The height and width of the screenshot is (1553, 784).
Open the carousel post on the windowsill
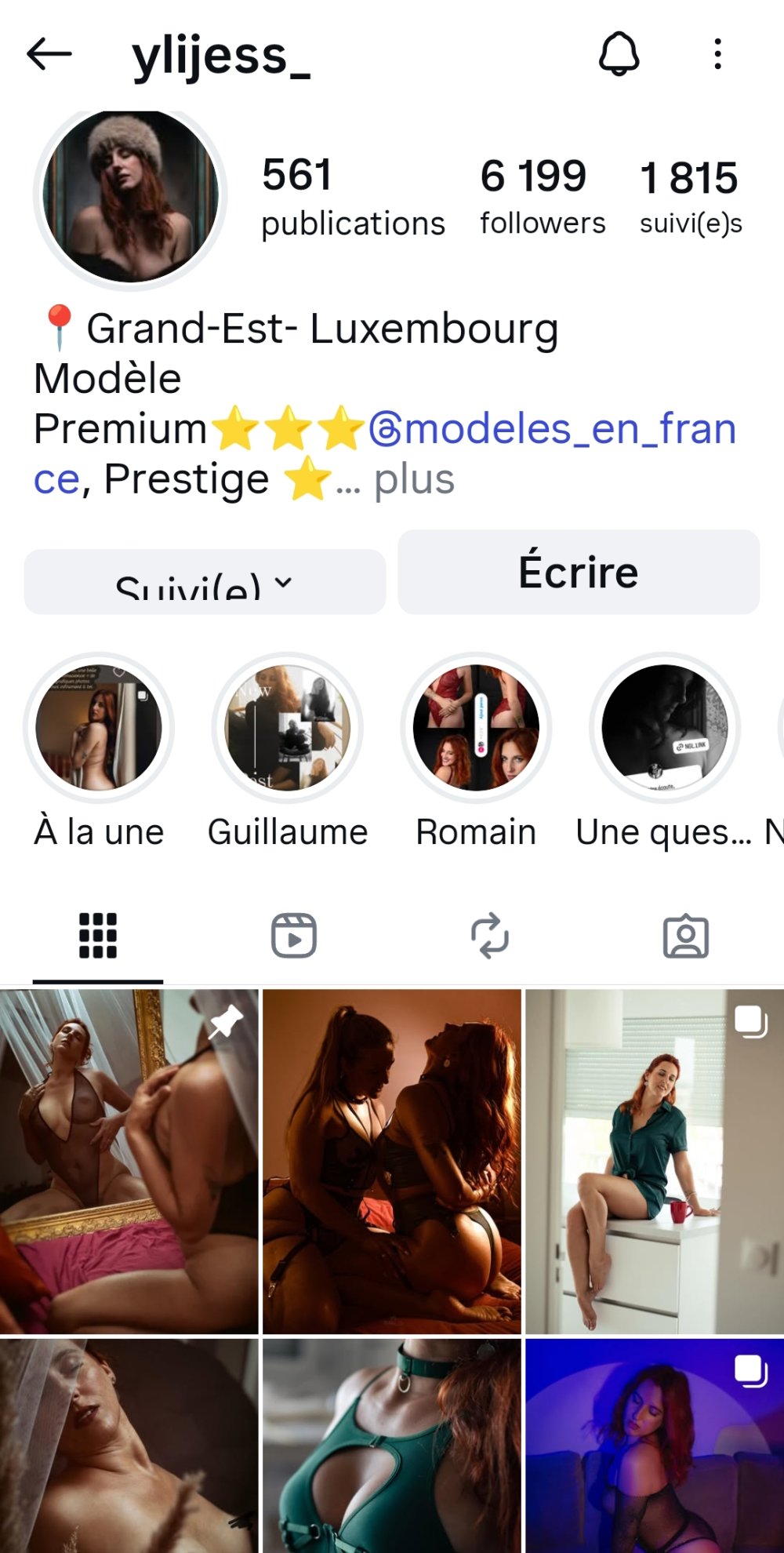click(655, 1161)
